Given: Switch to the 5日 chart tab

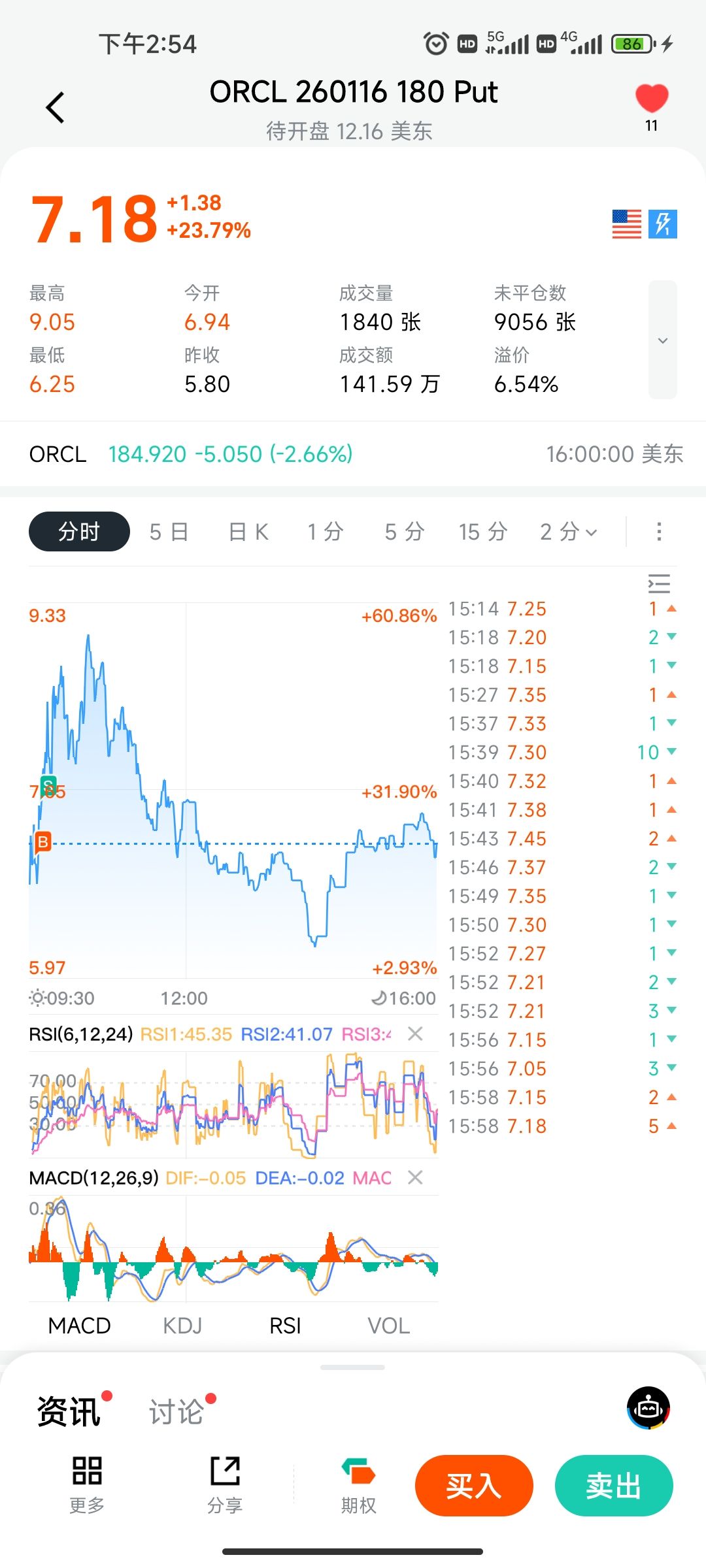Looking at the screenshot, I should tap(169, 532).
